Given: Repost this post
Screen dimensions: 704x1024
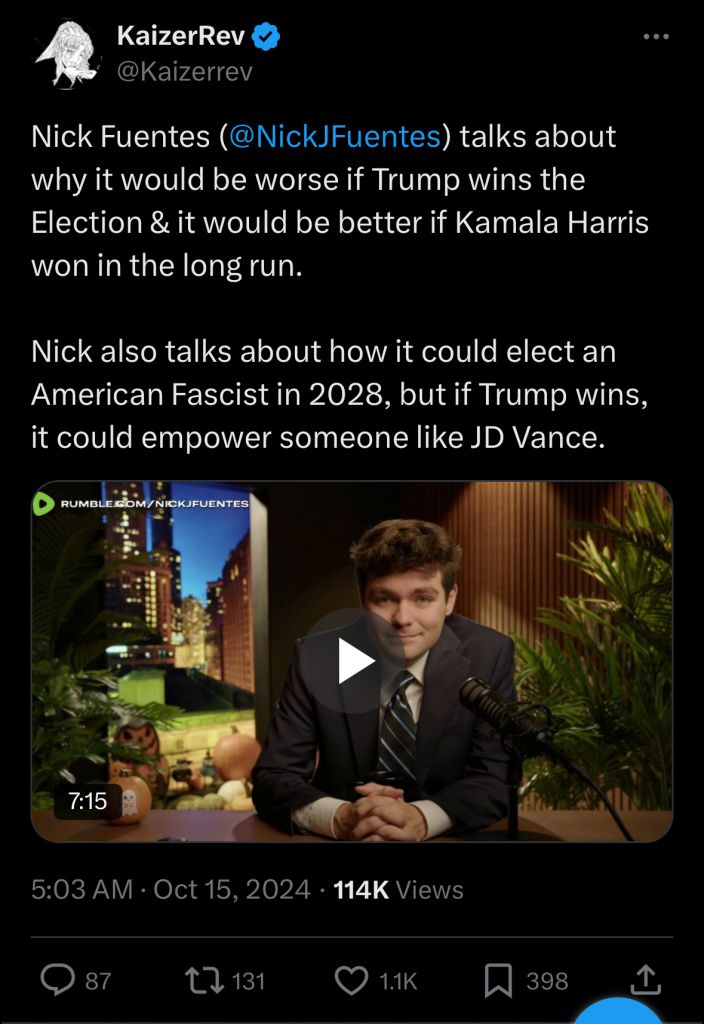Looking at the screenshot, I should 204,980.
